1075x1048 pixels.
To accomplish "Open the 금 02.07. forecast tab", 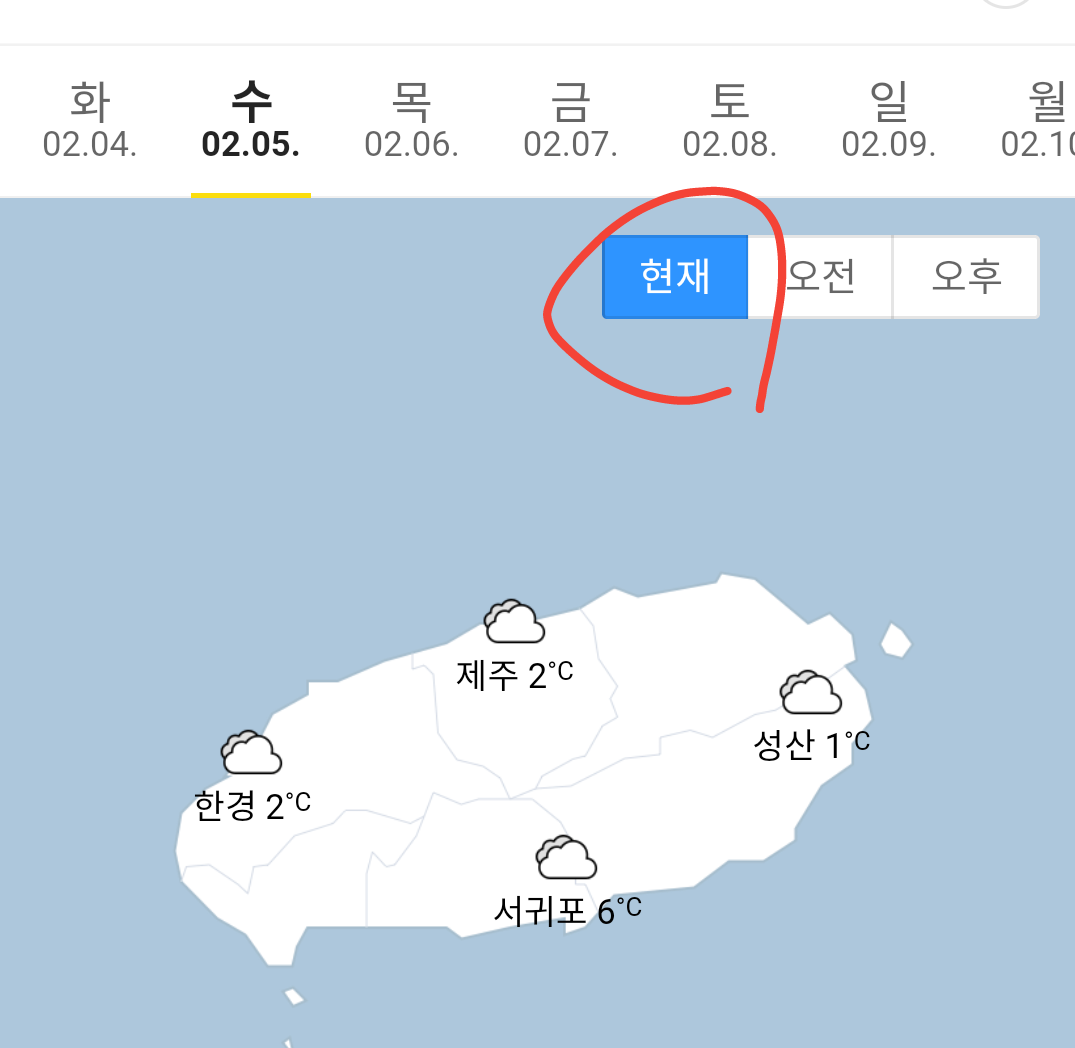I will click(570, 122).
